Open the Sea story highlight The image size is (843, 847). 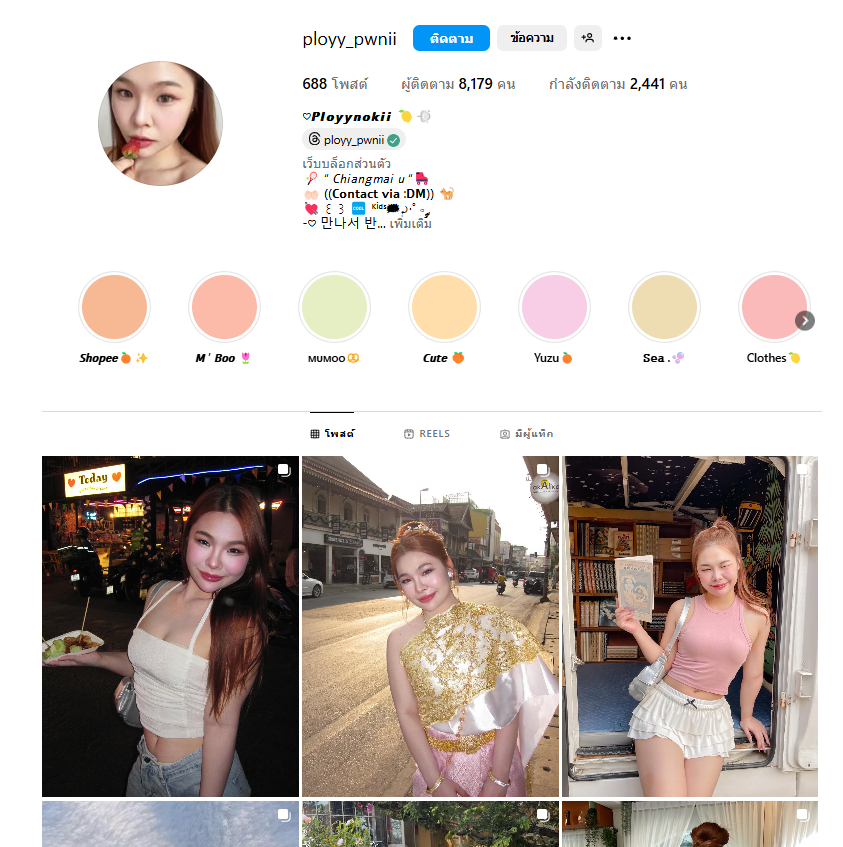pos(663,307)
